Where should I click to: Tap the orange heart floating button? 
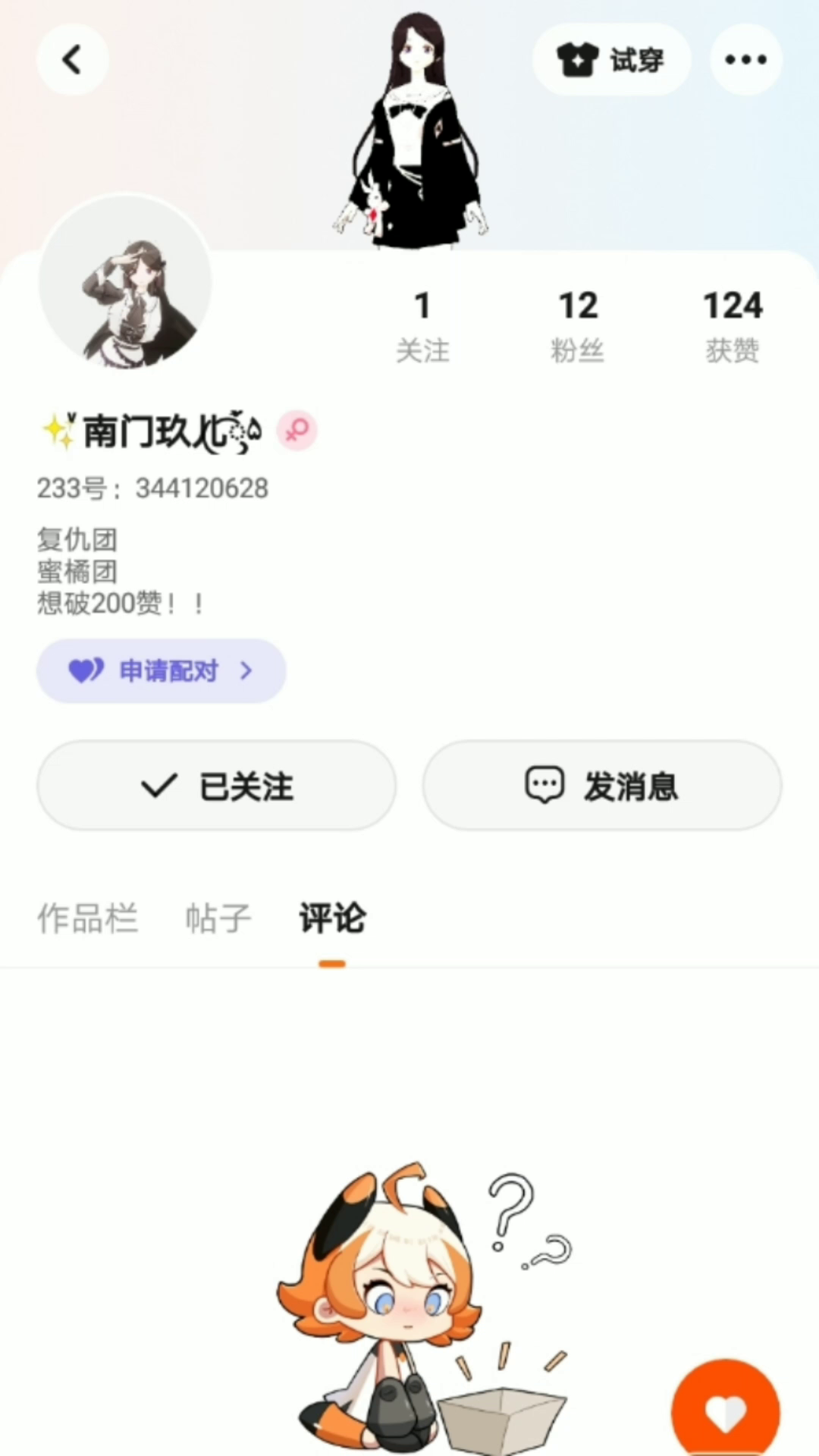pos(726,1410)
